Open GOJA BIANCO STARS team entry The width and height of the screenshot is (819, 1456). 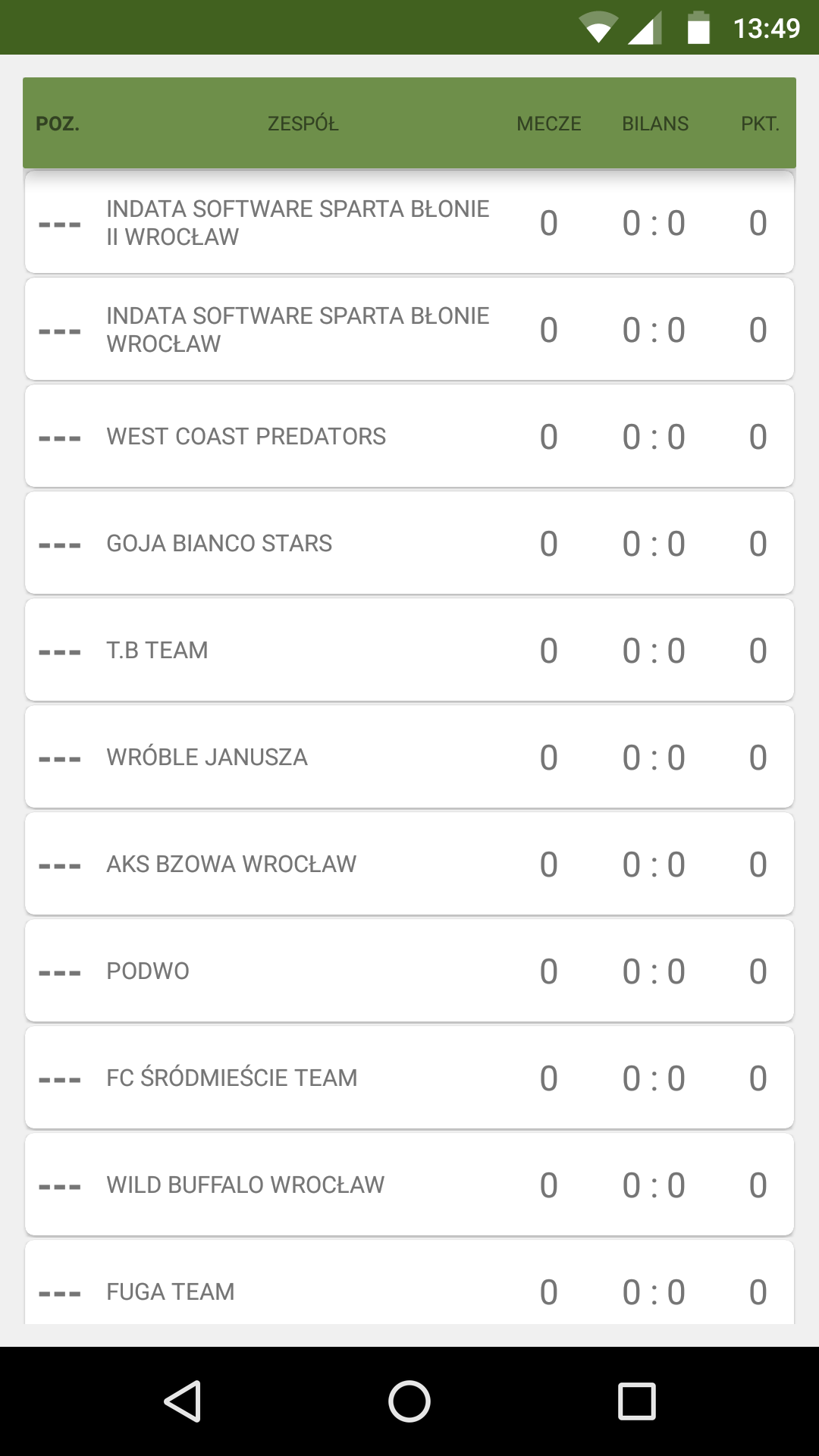point(409,543)
